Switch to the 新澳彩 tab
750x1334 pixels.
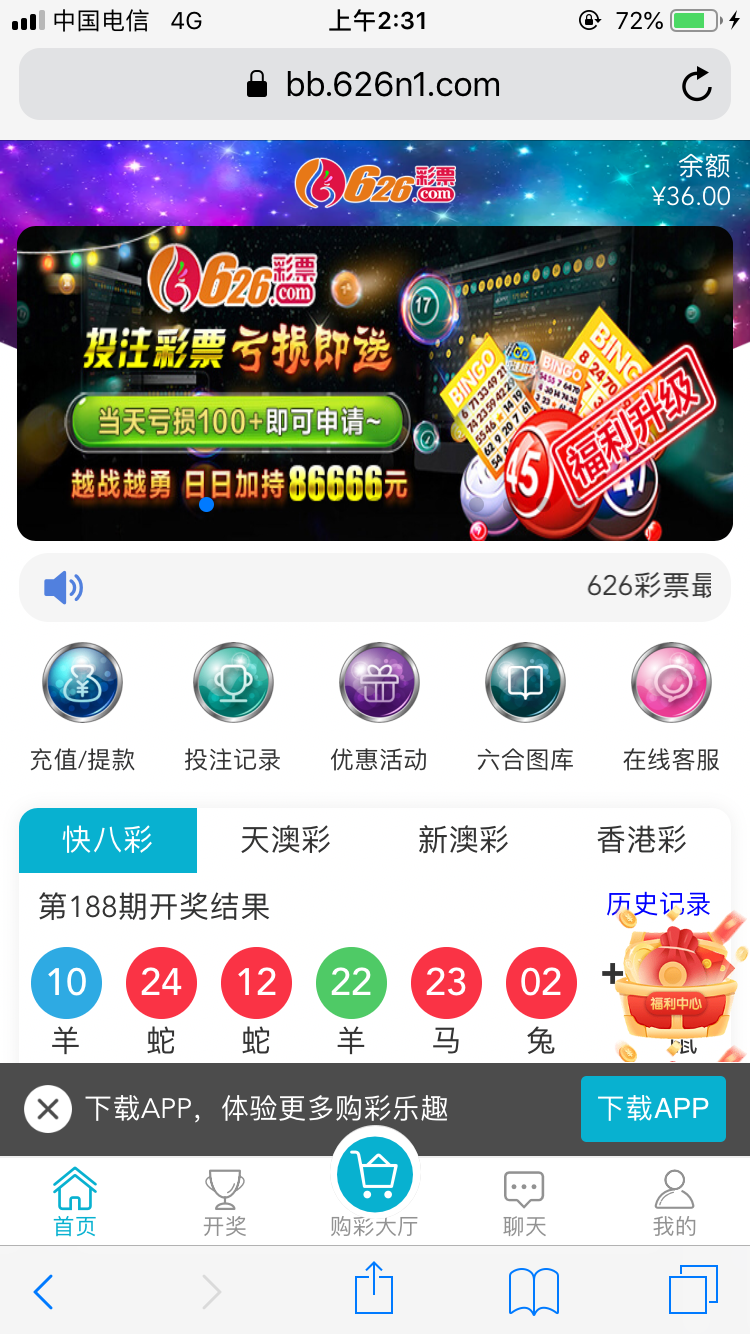coord(463,840)
